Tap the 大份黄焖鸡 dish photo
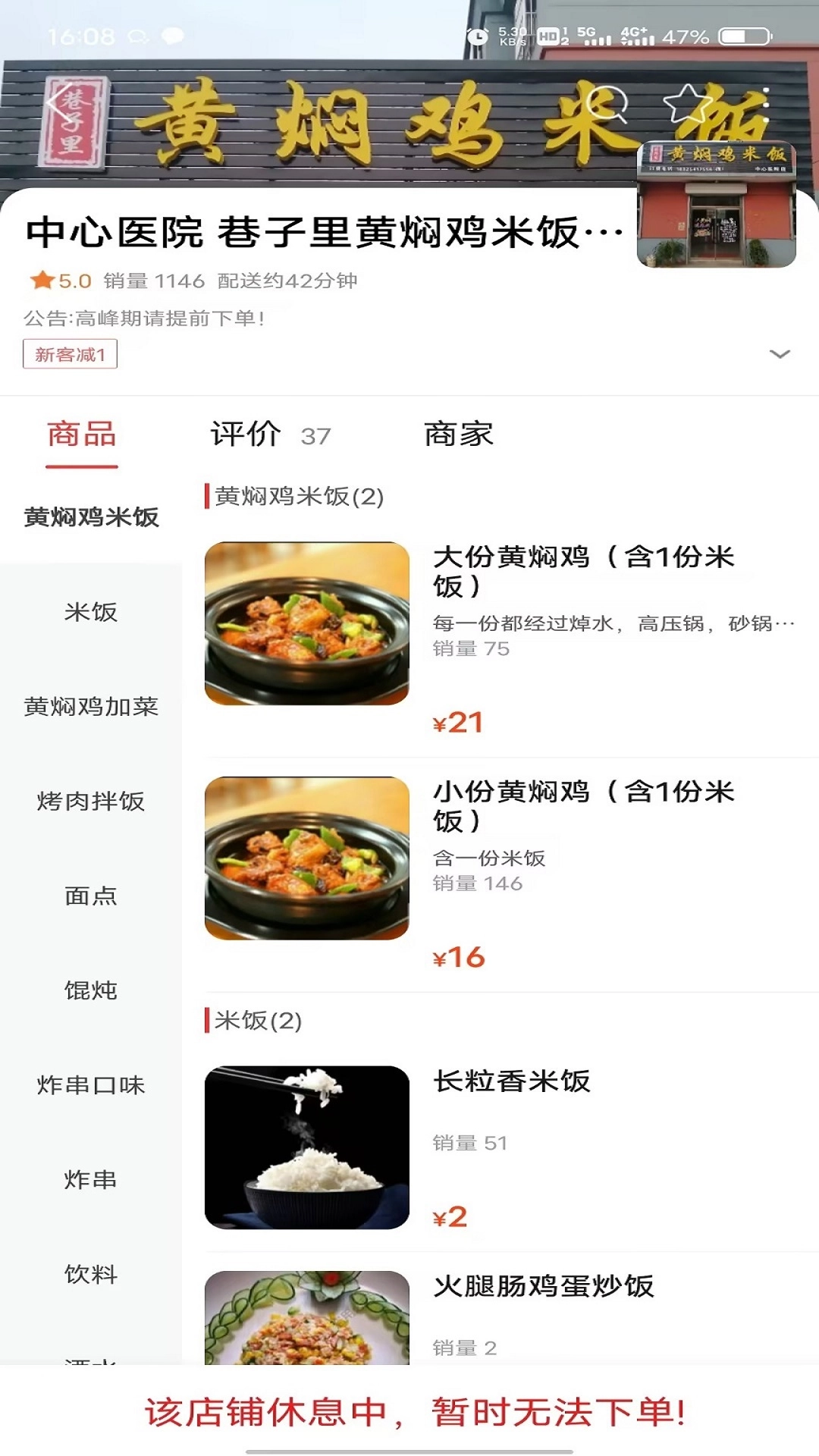 [x=306, y=625]
